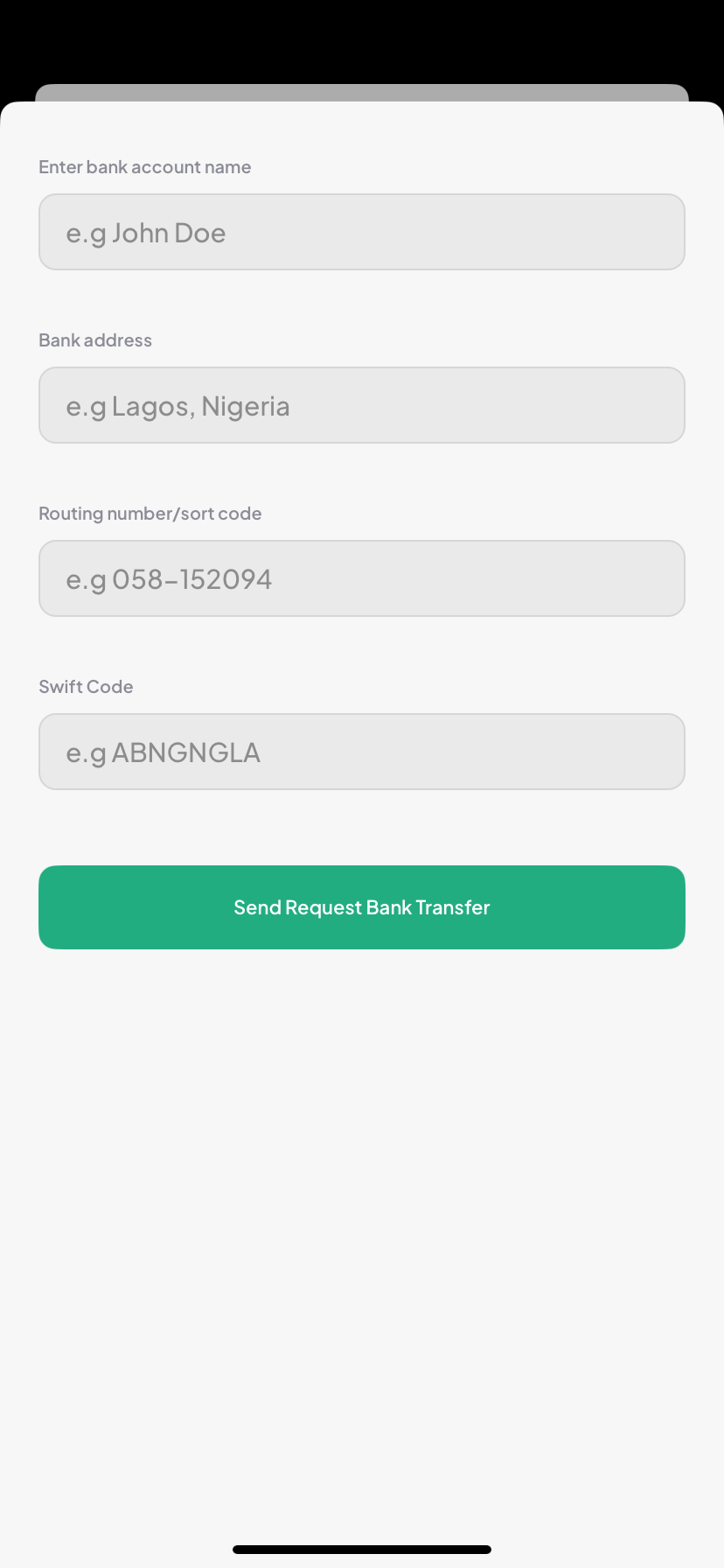The image size is (724, 1568).
Task: Tap the 'e.g ABNGNGLA' placeholder text
Action: coord(163,752)
